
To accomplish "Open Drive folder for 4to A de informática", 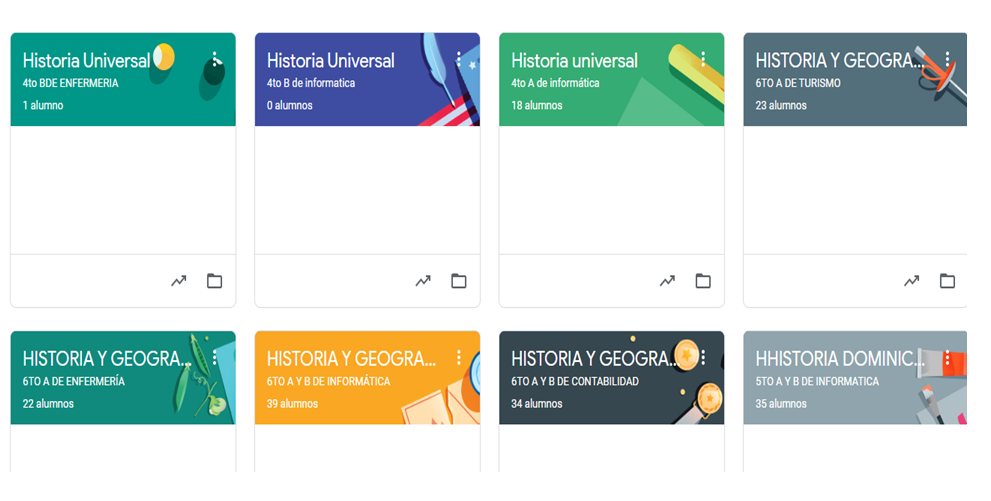I will pyautogui.click(x=703, y=281).
